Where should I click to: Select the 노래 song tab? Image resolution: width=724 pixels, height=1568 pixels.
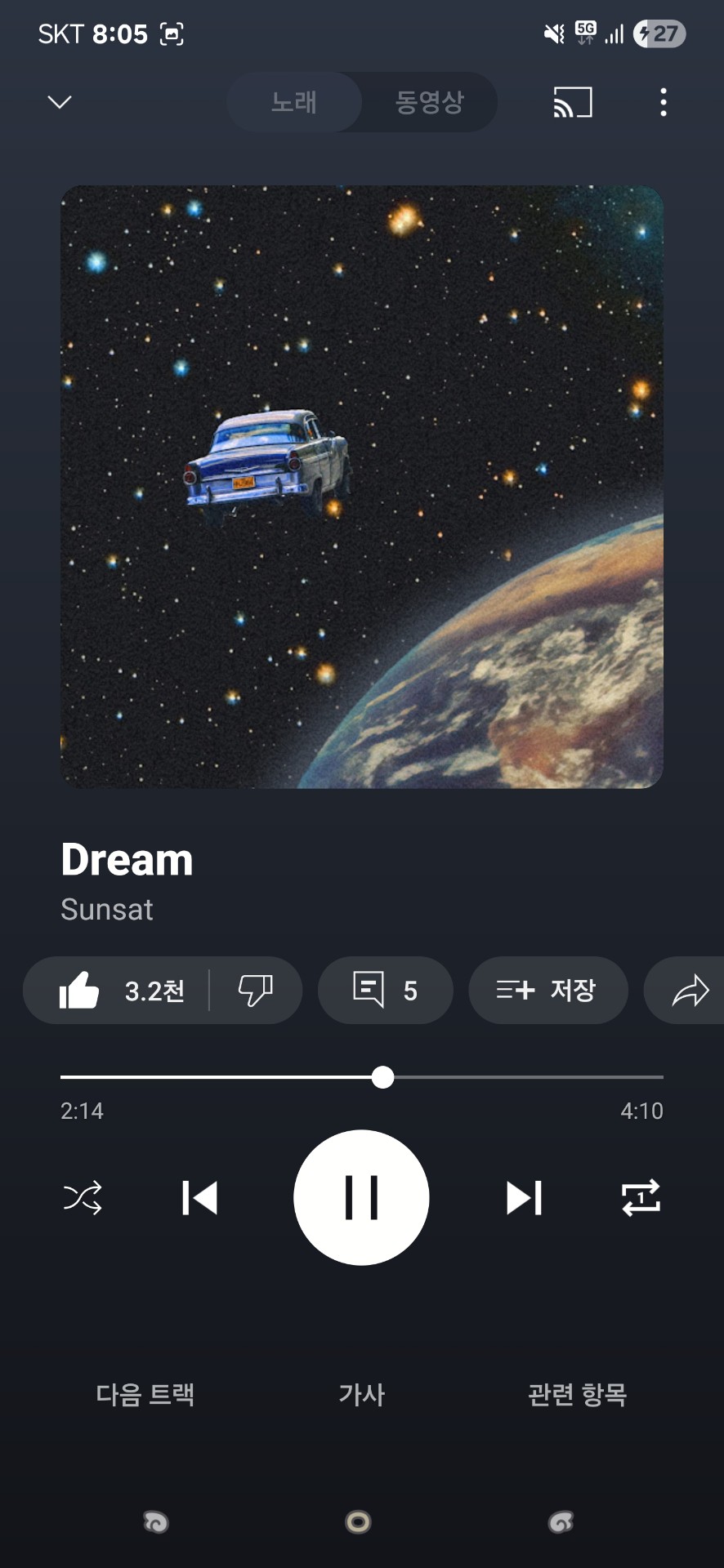(294, 102)
